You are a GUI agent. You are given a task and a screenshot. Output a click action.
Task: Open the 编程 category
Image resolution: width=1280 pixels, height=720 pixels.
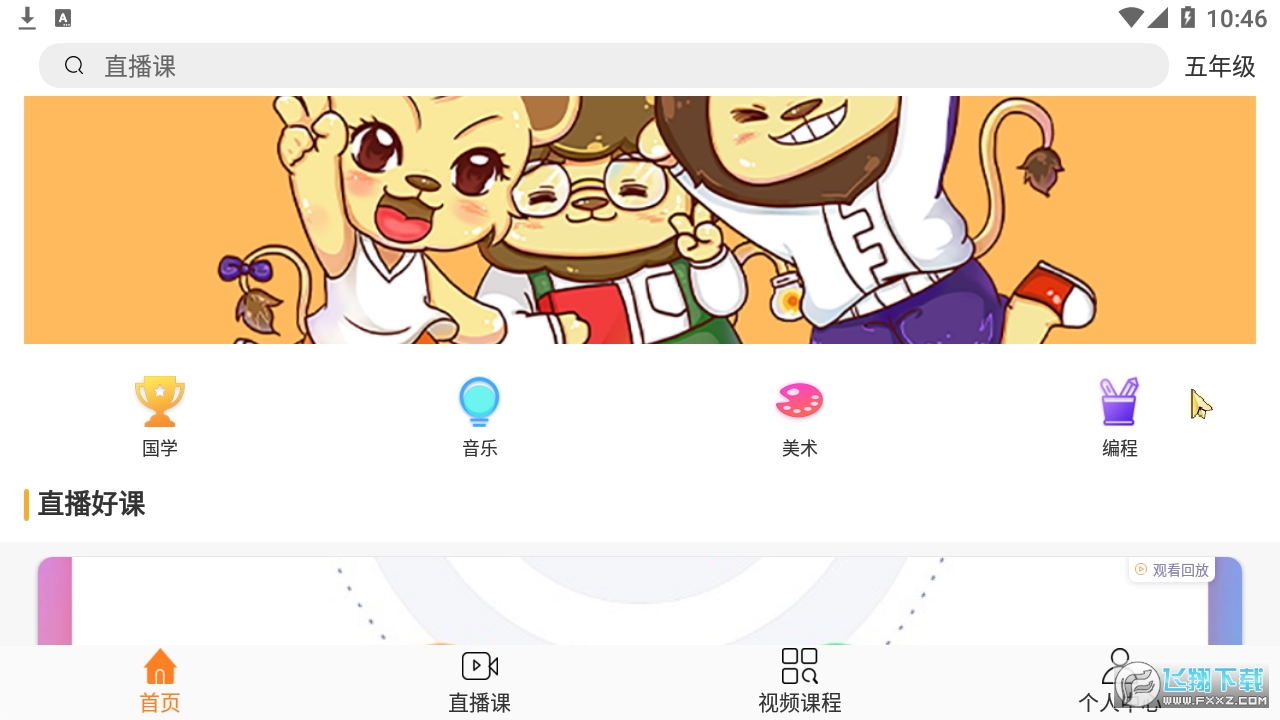pyautogui.click(x=1119, y=416)
